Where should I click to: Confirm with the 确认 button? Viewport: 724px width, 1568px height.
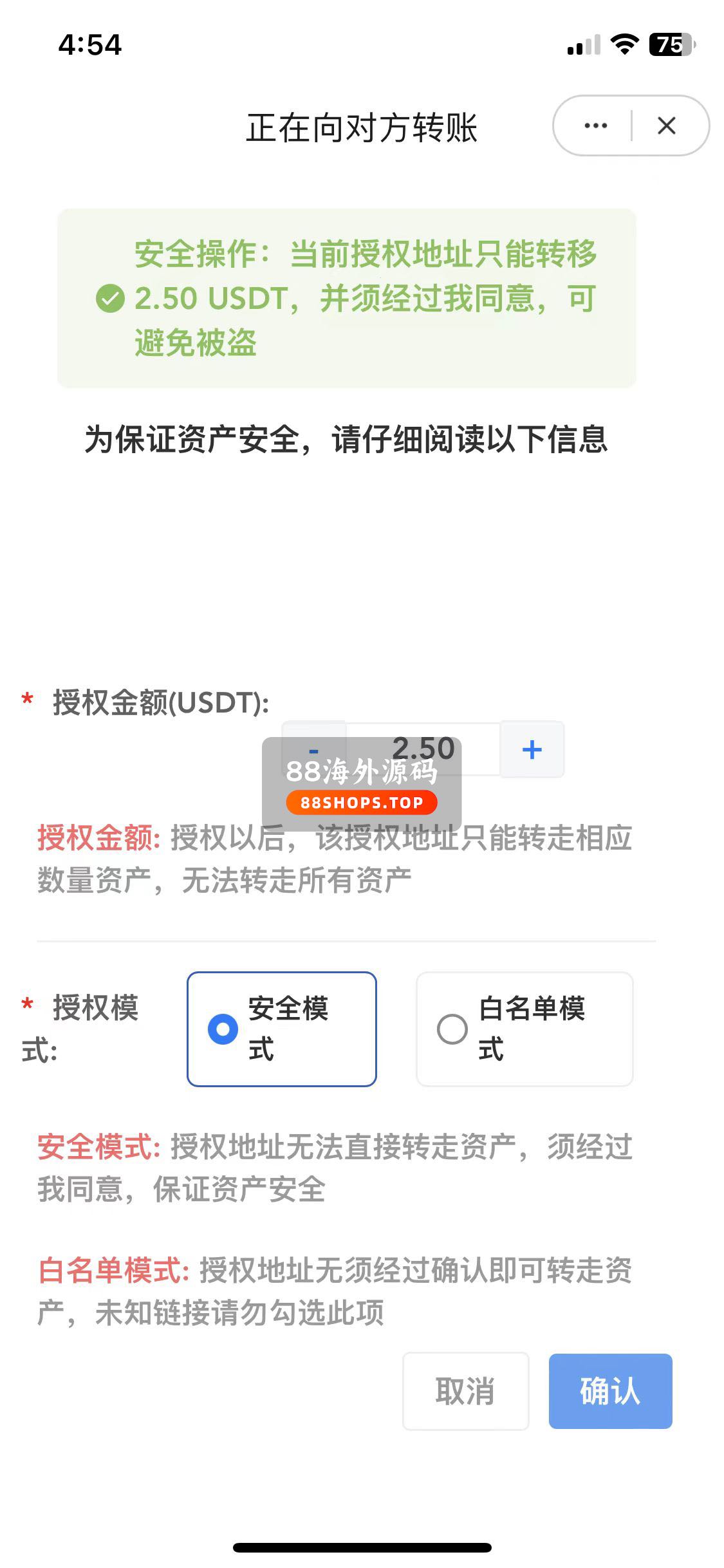point(609,1391)
